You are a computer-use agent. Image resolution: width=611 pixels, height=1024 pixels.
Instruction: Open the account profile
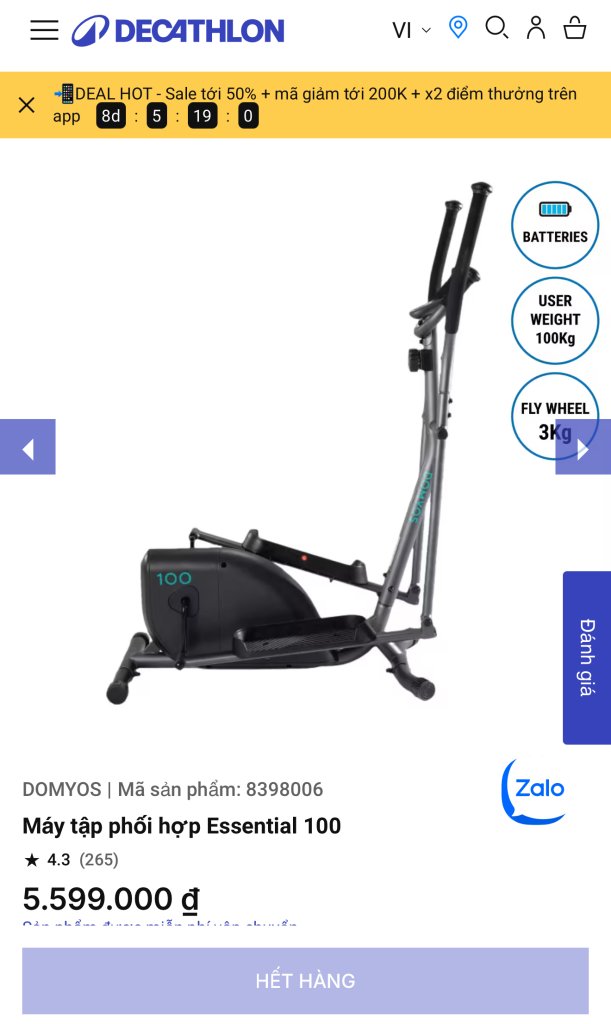536,28
